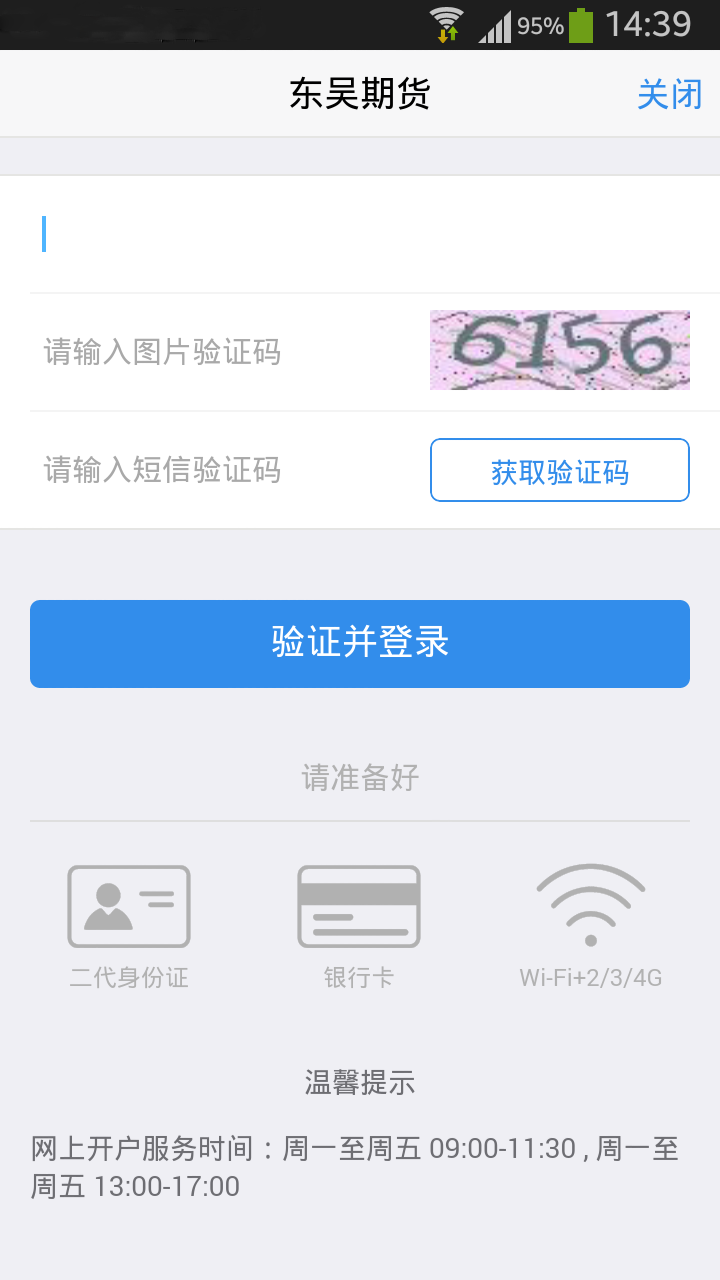Select the 二代身份证 ID card icon
The width and height of the screenshot is (720, 1280).
point(128,905)
